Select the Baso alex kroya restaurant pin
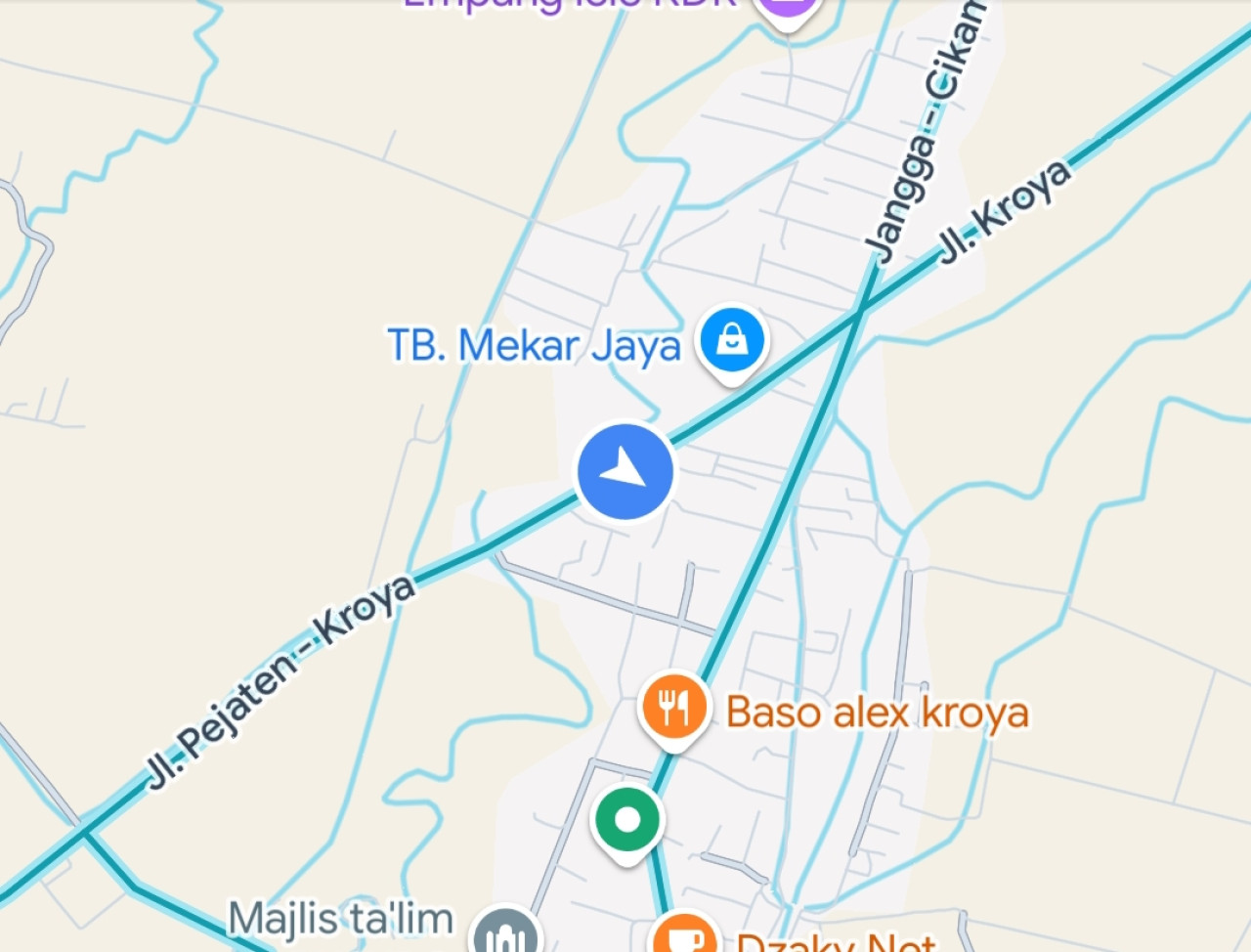Viewport: 1251px width, 952px height. coord(673,707)
